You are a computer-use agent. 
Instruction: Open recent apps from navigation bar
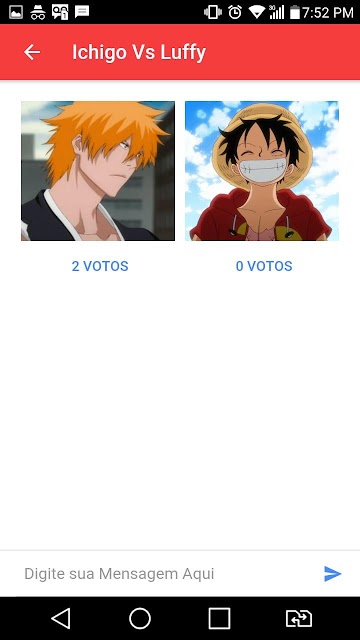tap(219, 618)
